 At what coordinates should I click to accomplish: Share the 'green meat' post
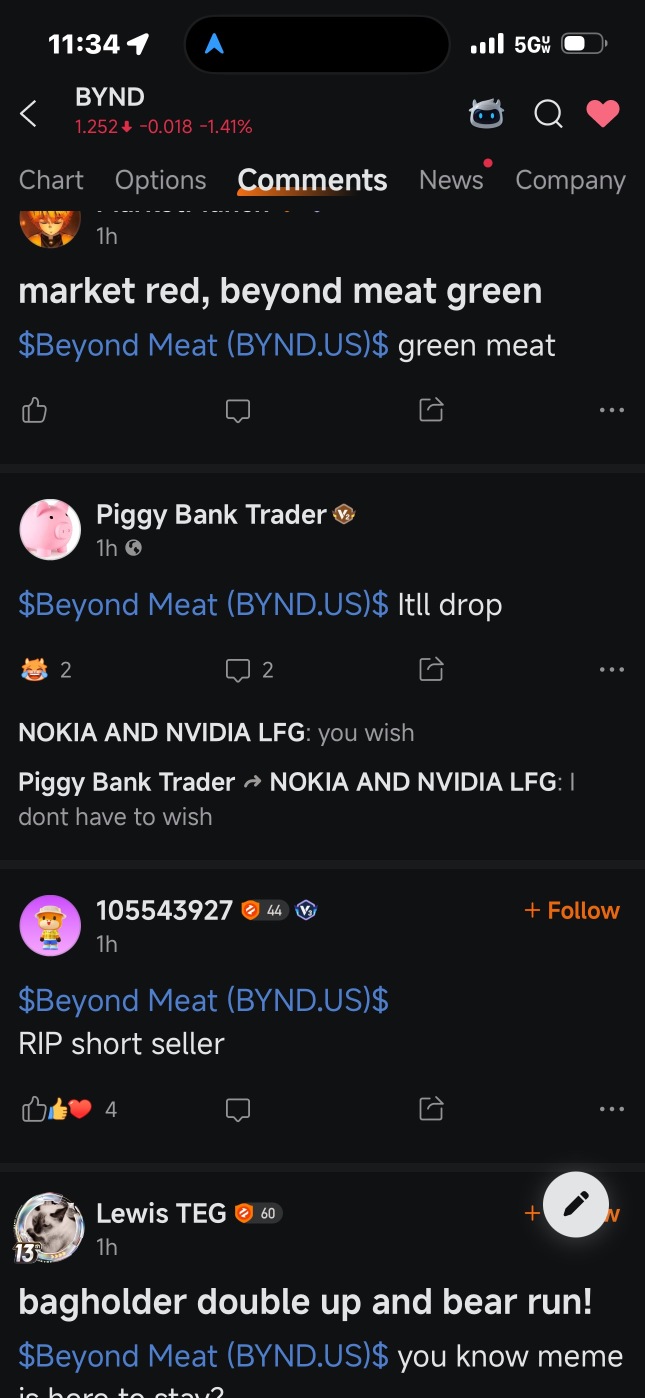[x=431, y=410]
